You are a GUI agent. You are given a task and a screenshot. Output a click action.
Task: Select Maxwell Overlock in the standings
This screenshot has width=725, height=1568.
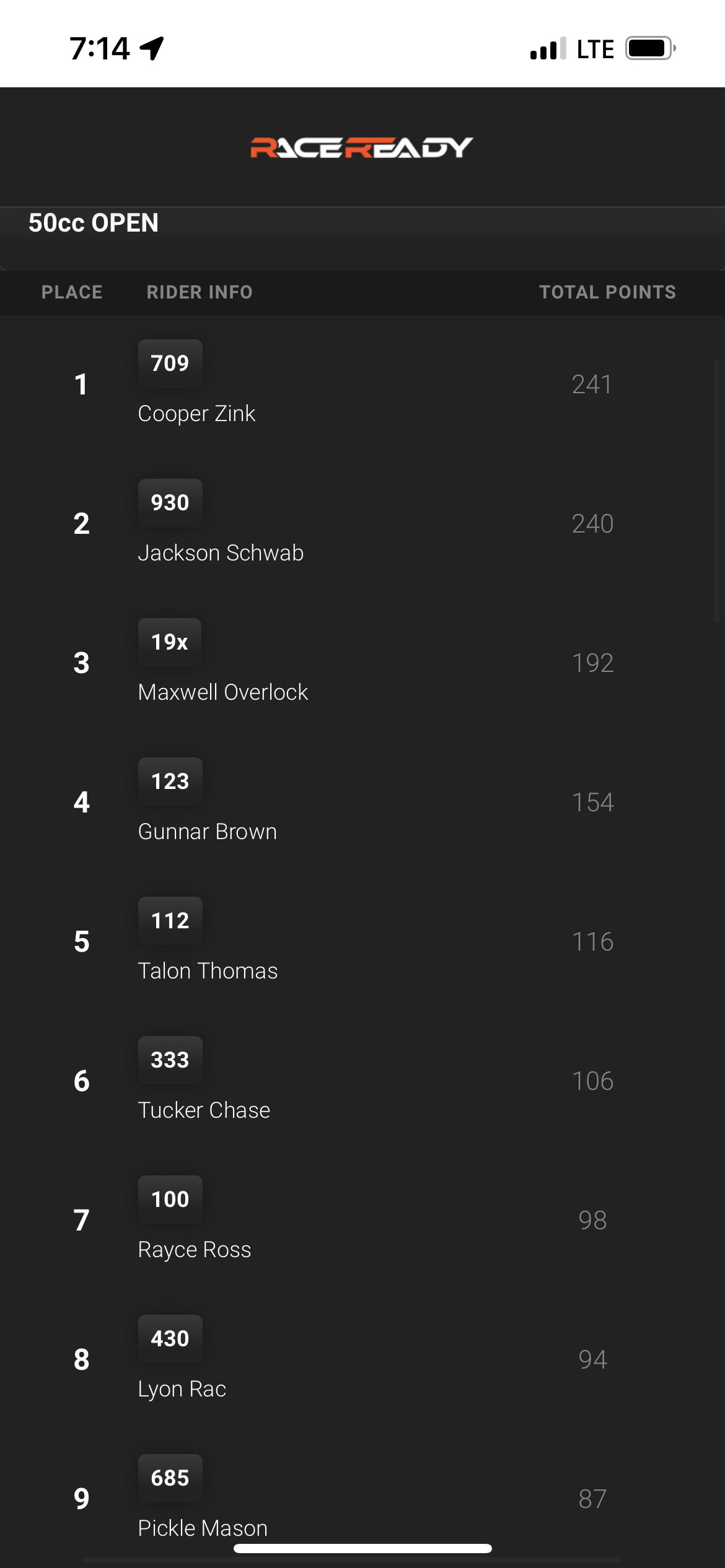coord(362,663)
